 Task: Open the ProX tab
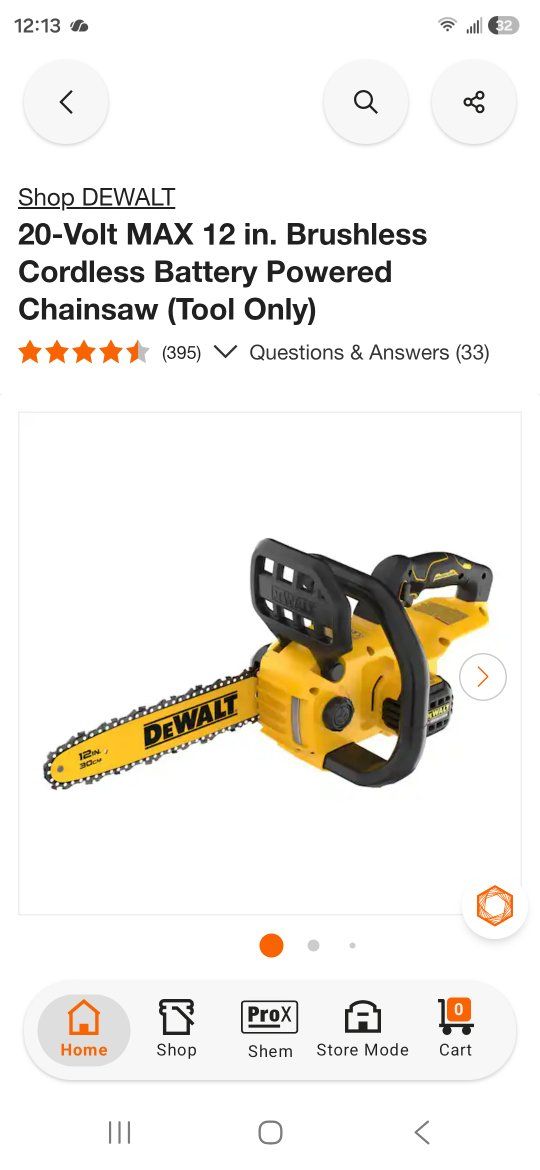(270, 1030)
